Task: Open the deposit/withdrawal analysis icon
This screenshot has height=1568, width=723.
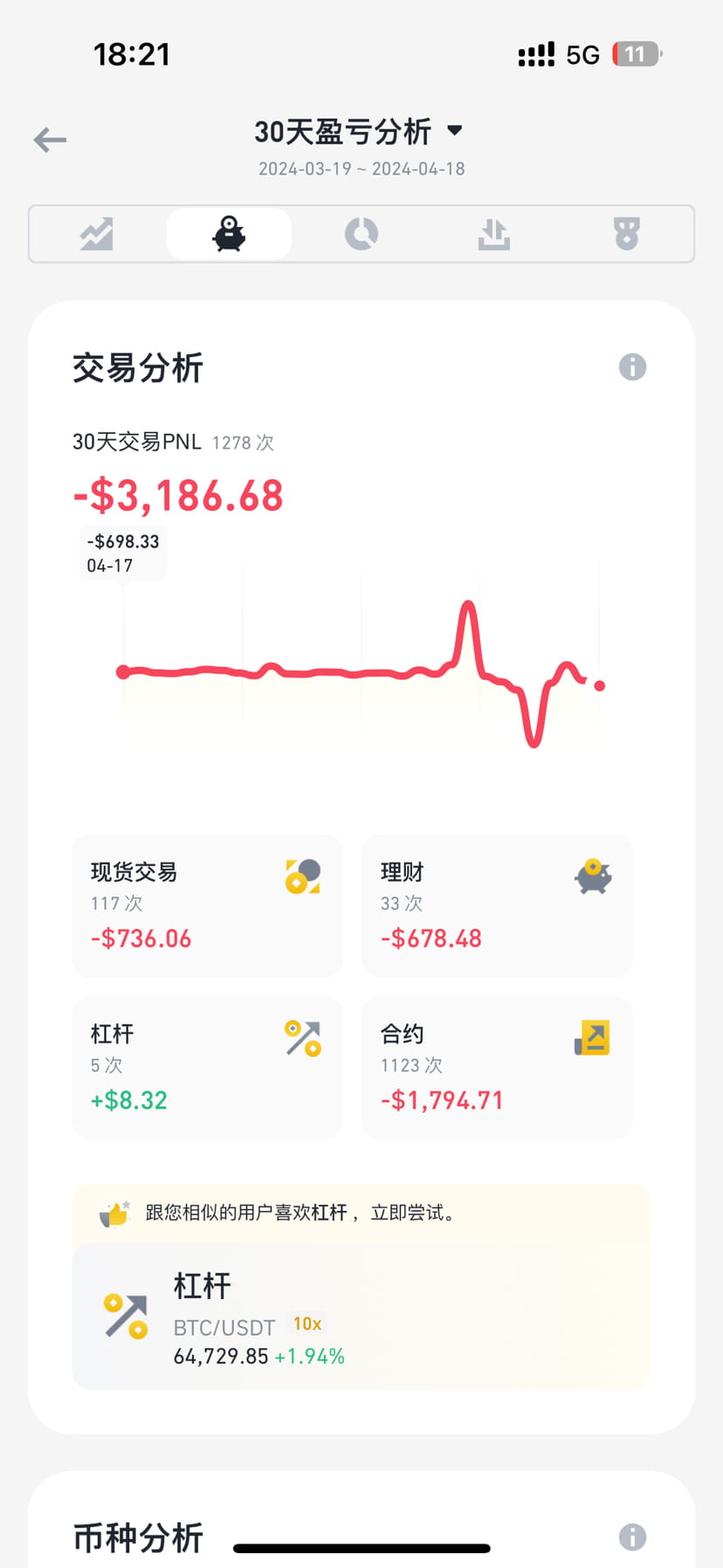Action: tap(493, 234)
